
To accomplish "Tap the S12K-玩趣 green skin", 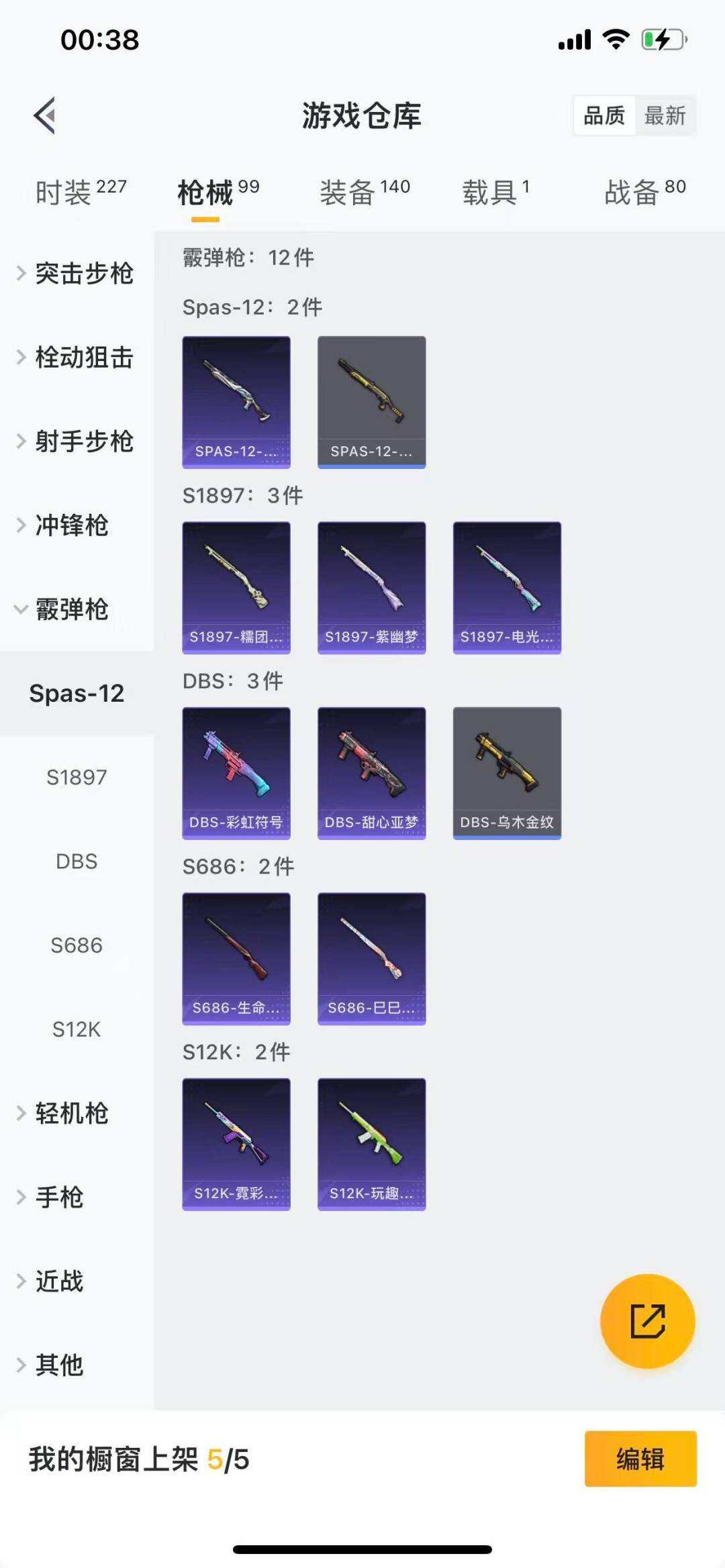I will tap(371, 1145).
